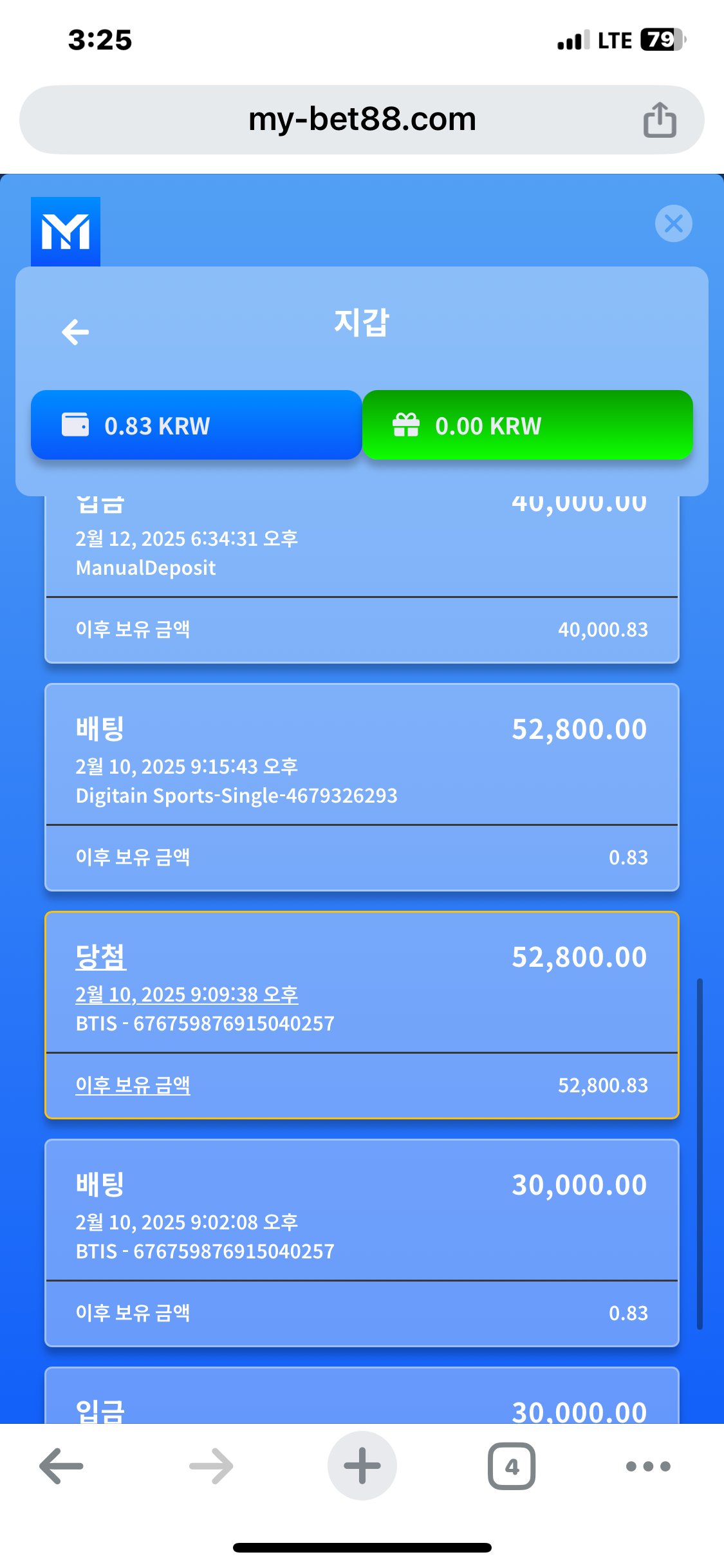Image resolution: width=724 pixels, height=1568 pixels.
Task: Tap the my-bet88.com address bar
Action: 362,120
